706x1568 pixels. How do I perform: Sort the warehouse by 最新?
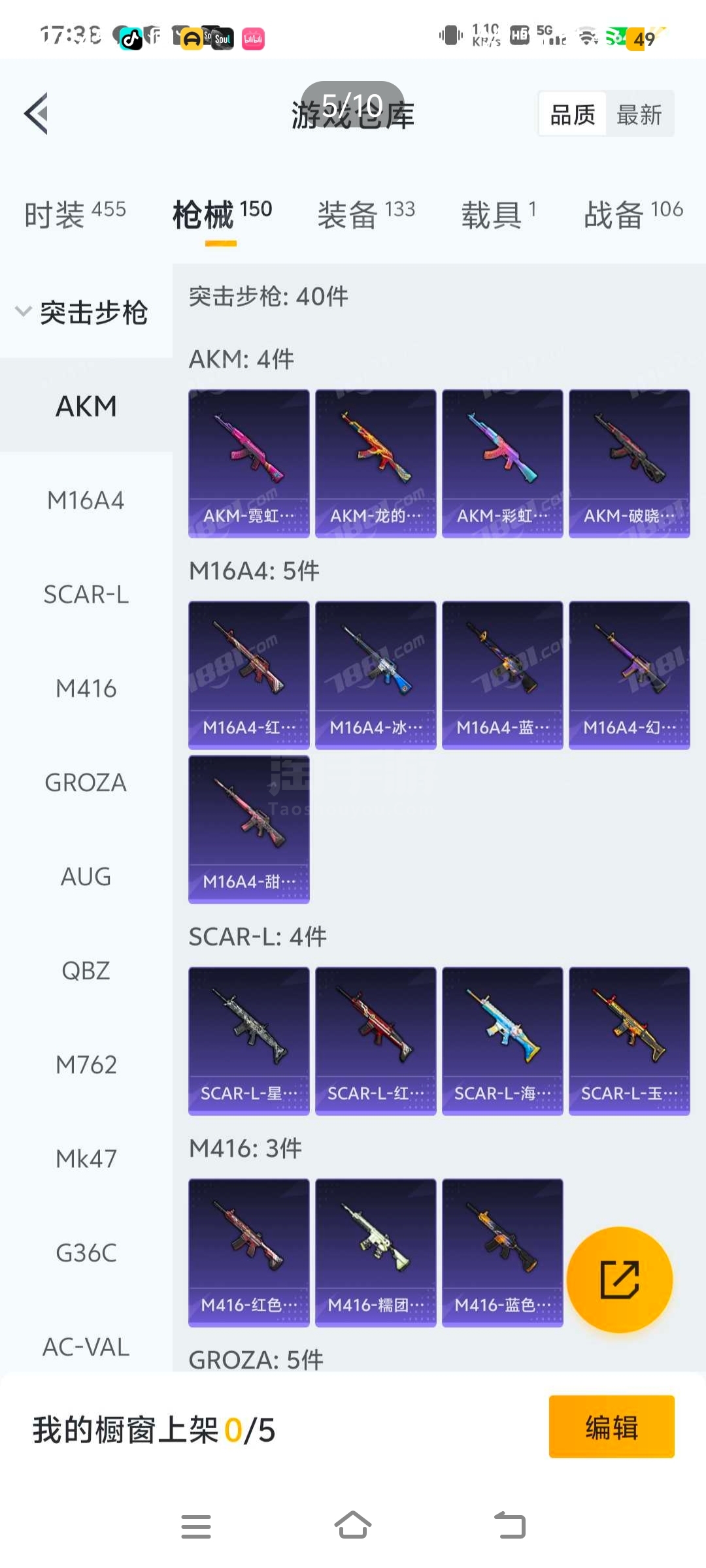tap(639, 114)
